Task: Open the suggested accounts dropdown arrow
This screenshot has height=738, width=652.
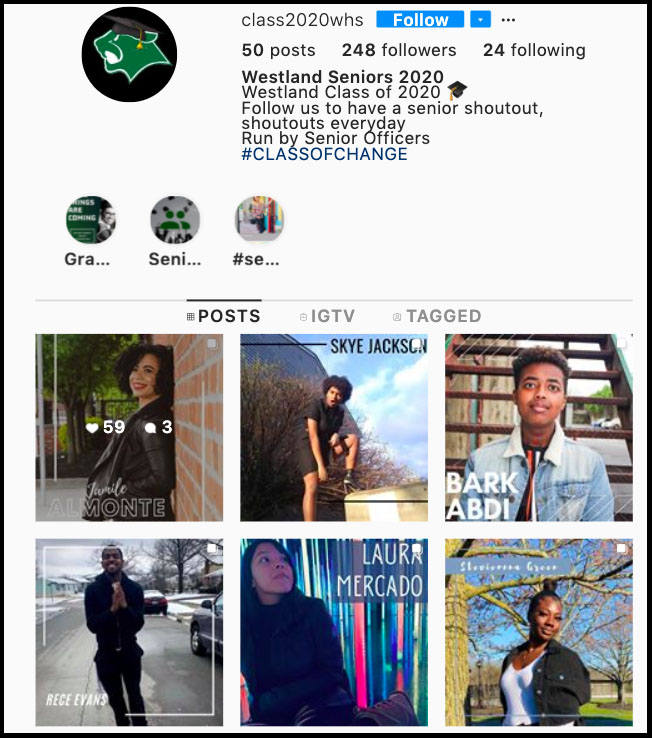Action: coord(480,20)
